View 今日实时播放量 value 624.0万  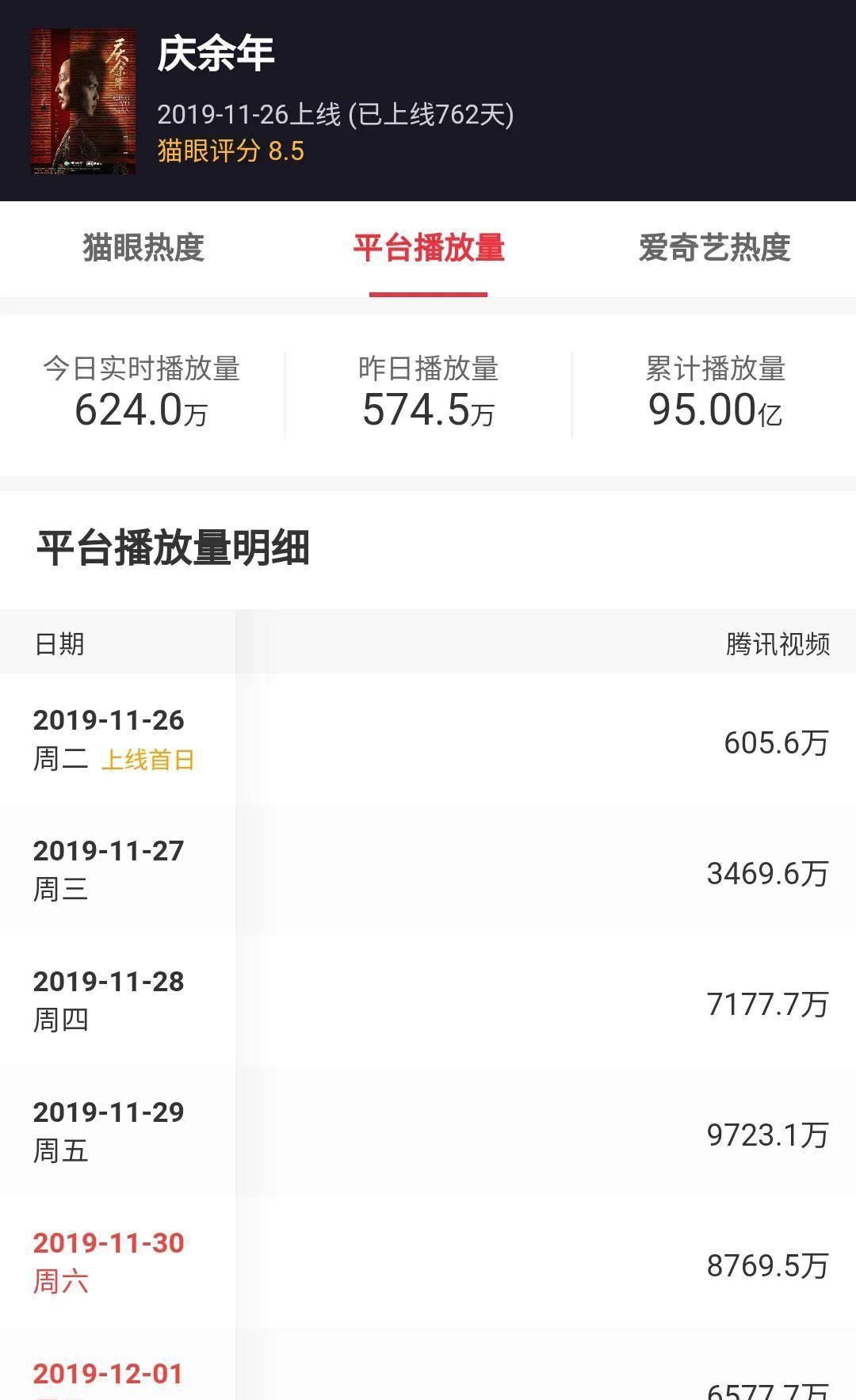point(144,410)
